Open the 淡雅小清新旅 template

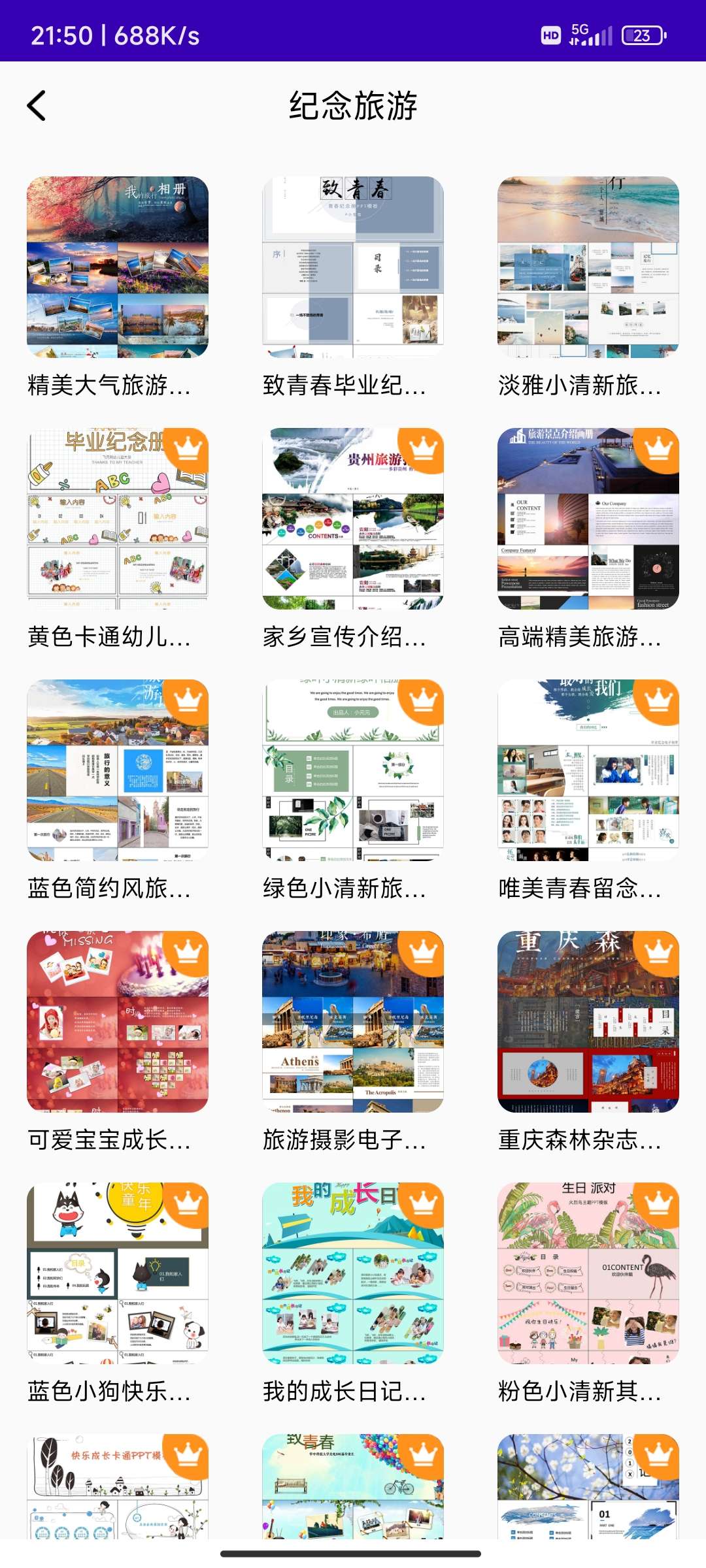click(588, 267)
